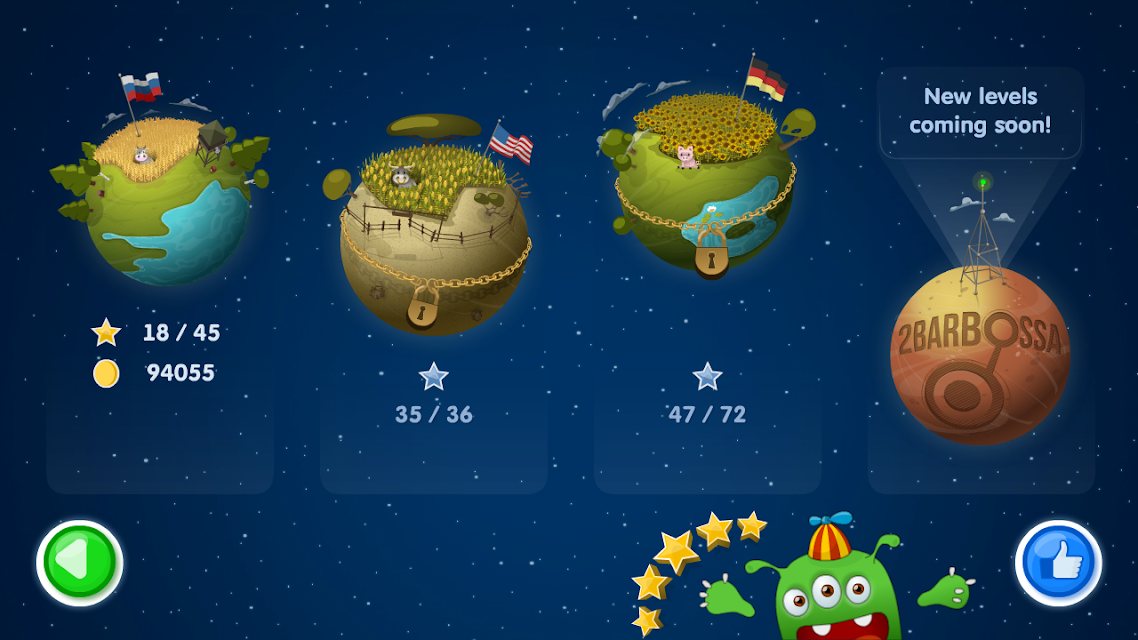Select the locked American flag planet
The image size is (1138, 640).
[x=433, y=245]
